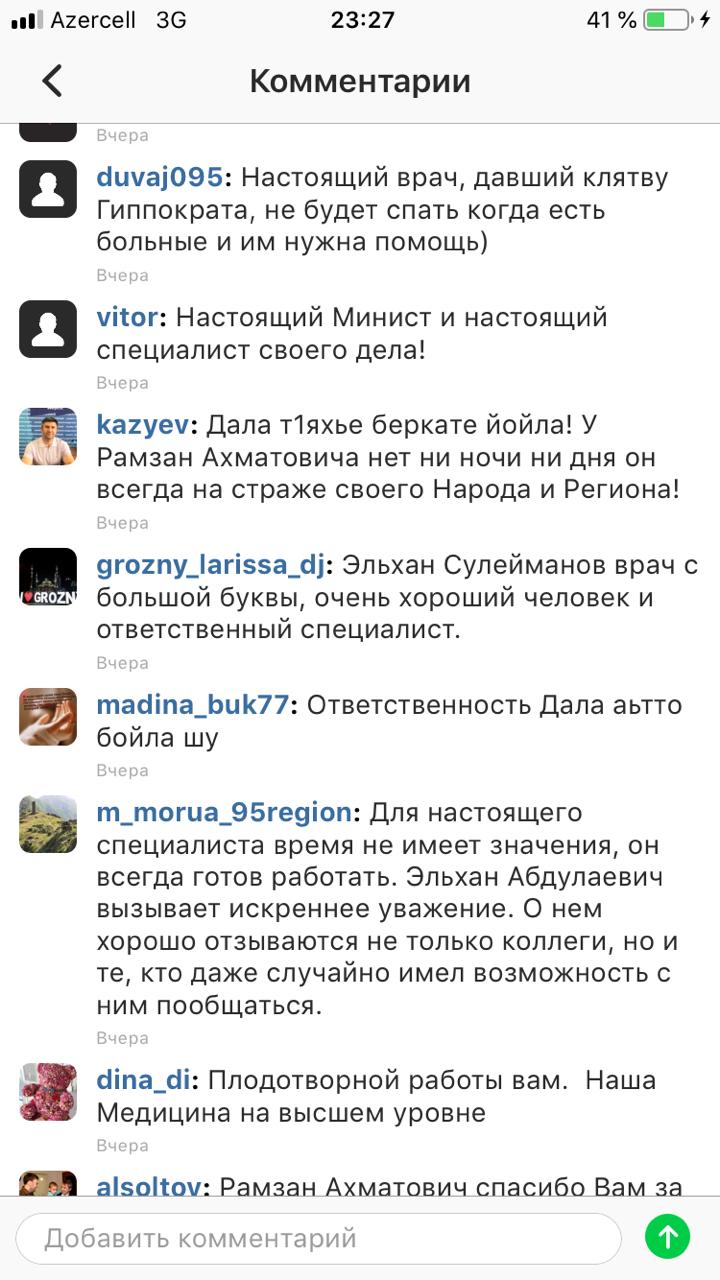Open madina_buk77's avatar picture
Image resolution: width=720 pixels, height=1280 pixels.
click(48, 717)
